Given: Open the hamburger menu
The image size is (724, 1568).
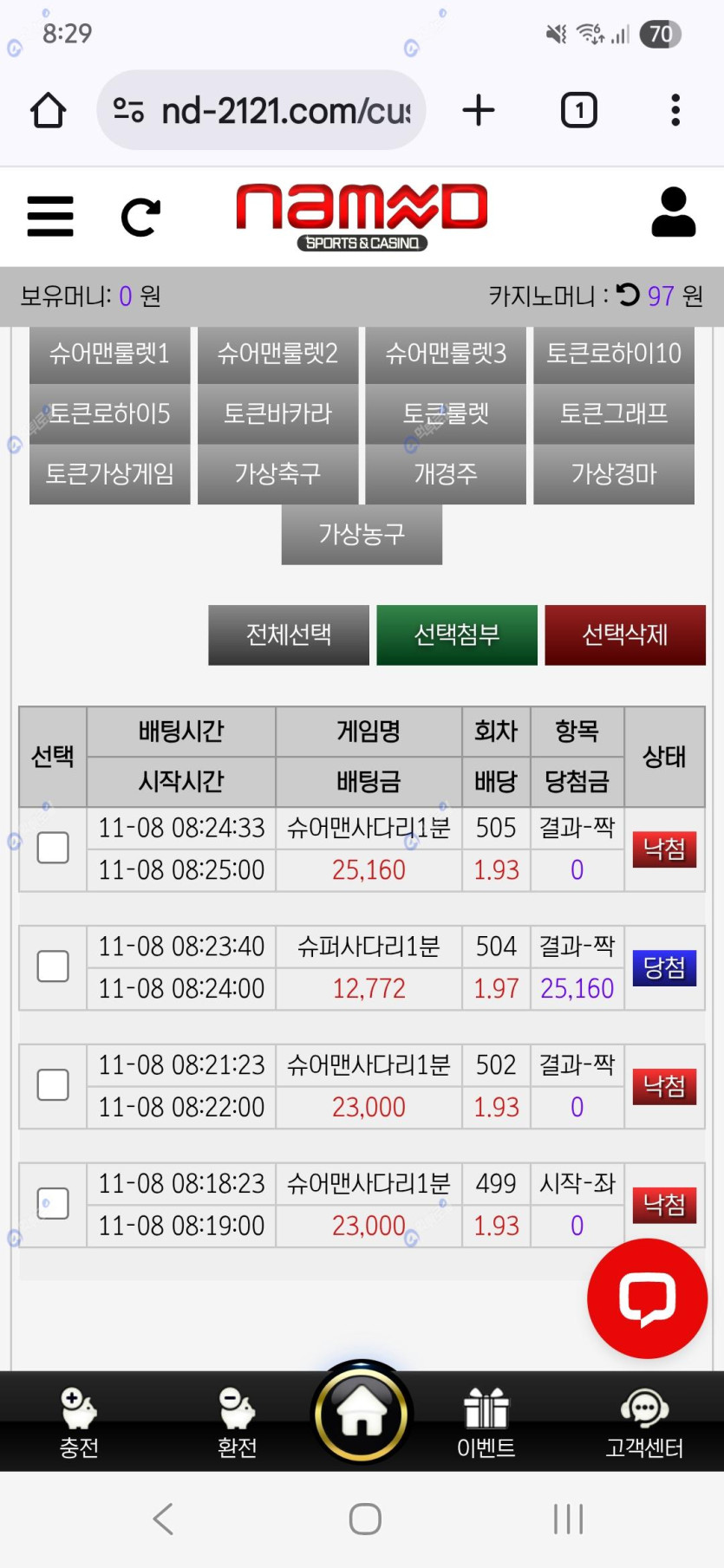Looking at the screenshot, I should point(50,216).
